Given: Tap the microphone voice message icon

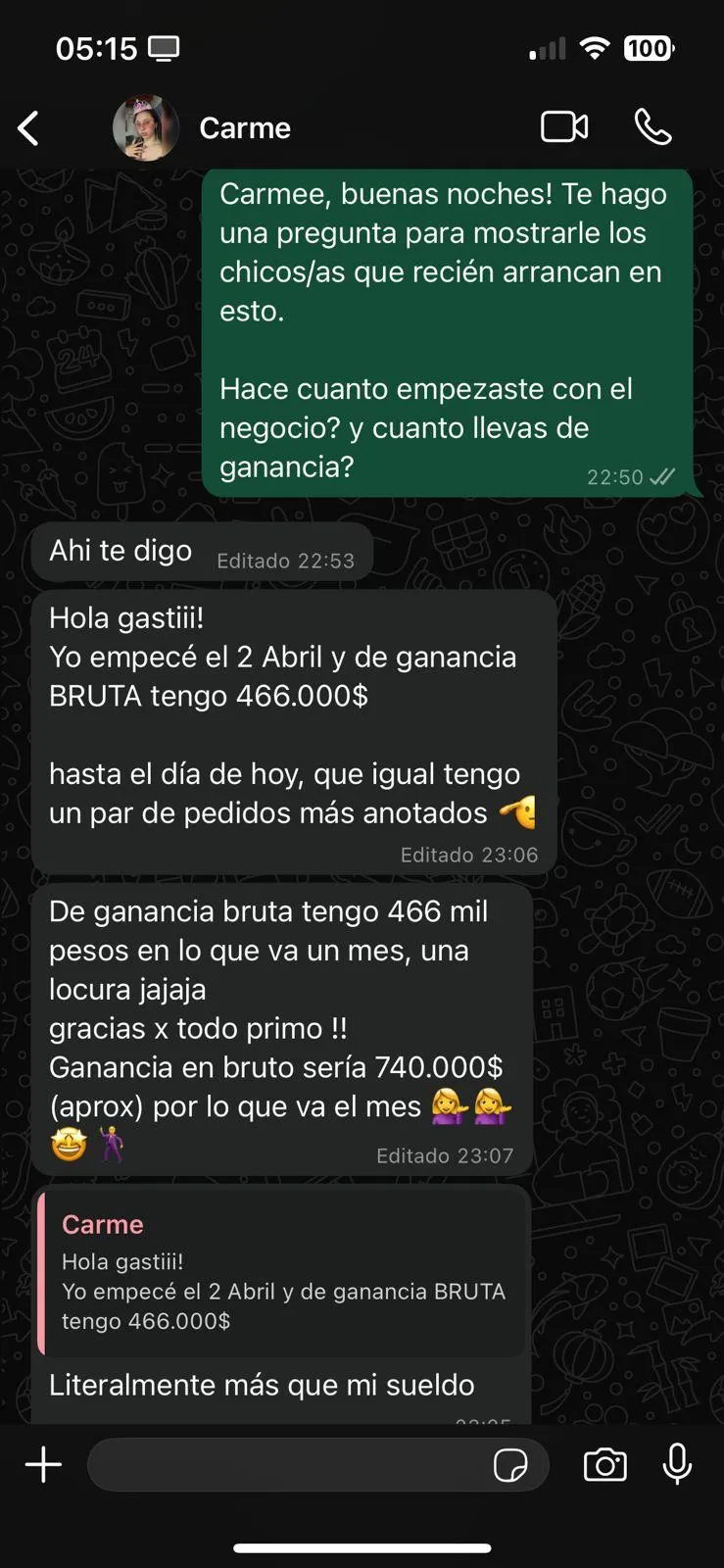Looking at the screenshot, I should (677, 1464).
